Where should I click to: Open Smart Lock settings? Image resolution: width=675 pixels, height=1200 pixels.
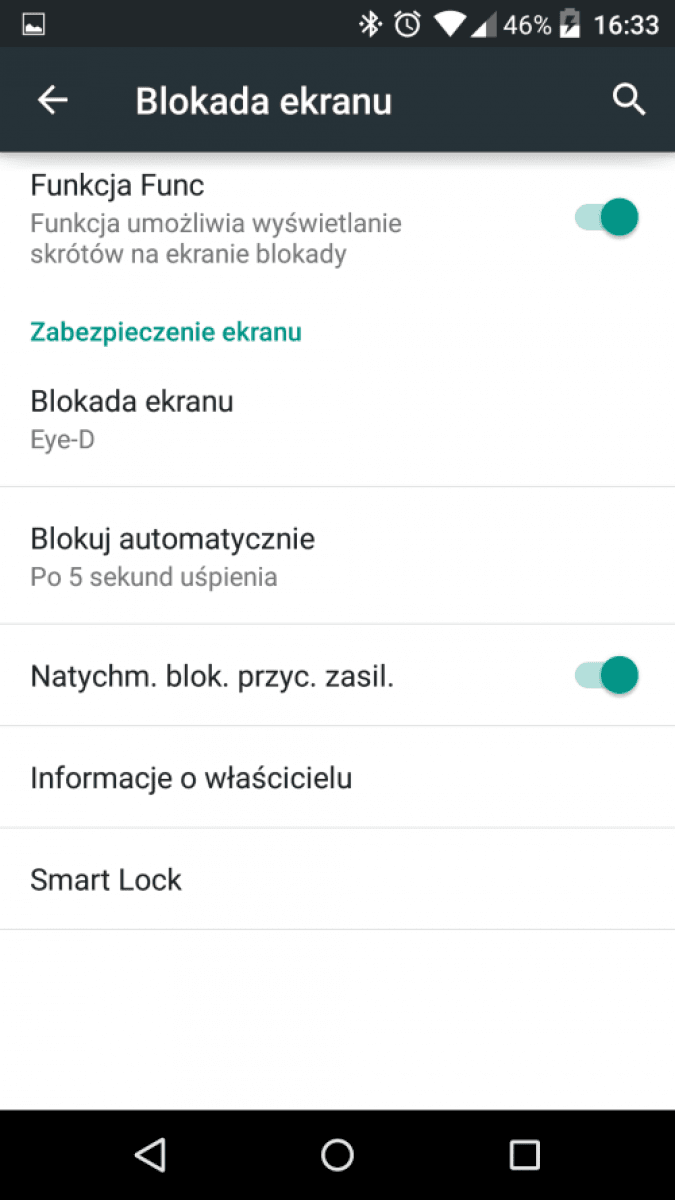coord(337,879)
